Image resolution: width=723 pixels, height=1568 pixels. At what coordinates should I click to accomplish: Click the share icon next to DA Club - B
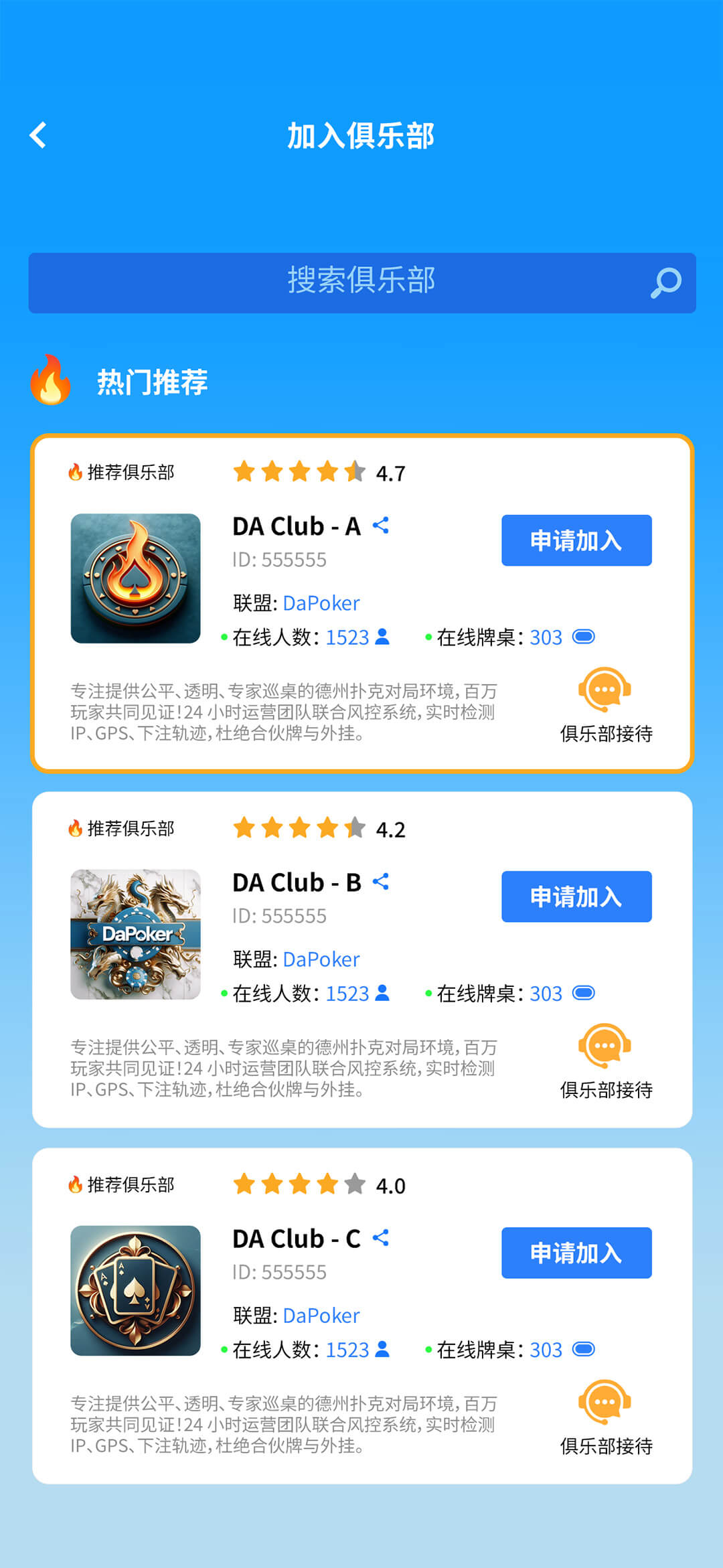[x=382, y=882]
